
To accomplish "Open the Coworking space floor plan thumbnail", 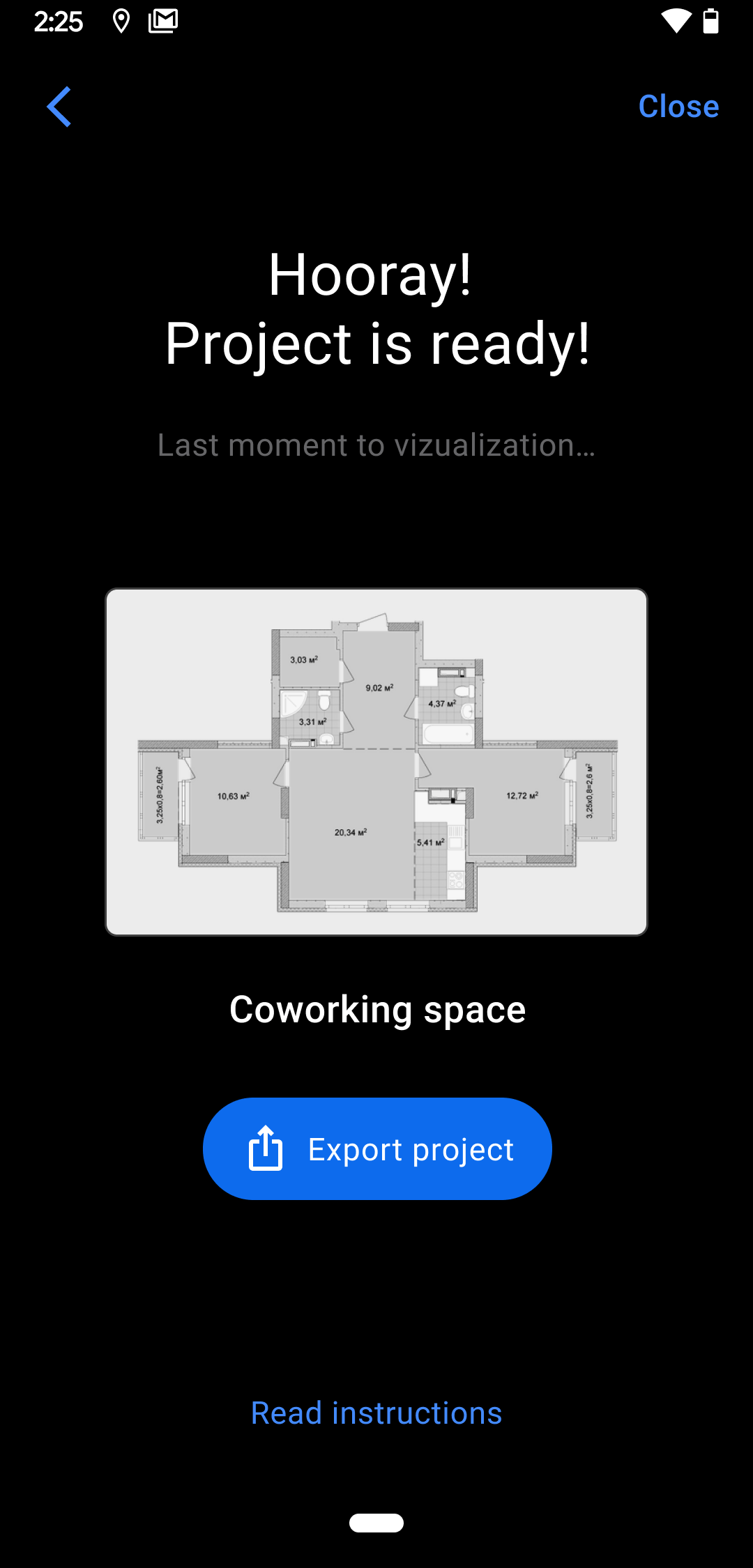I will coord(376,762).
